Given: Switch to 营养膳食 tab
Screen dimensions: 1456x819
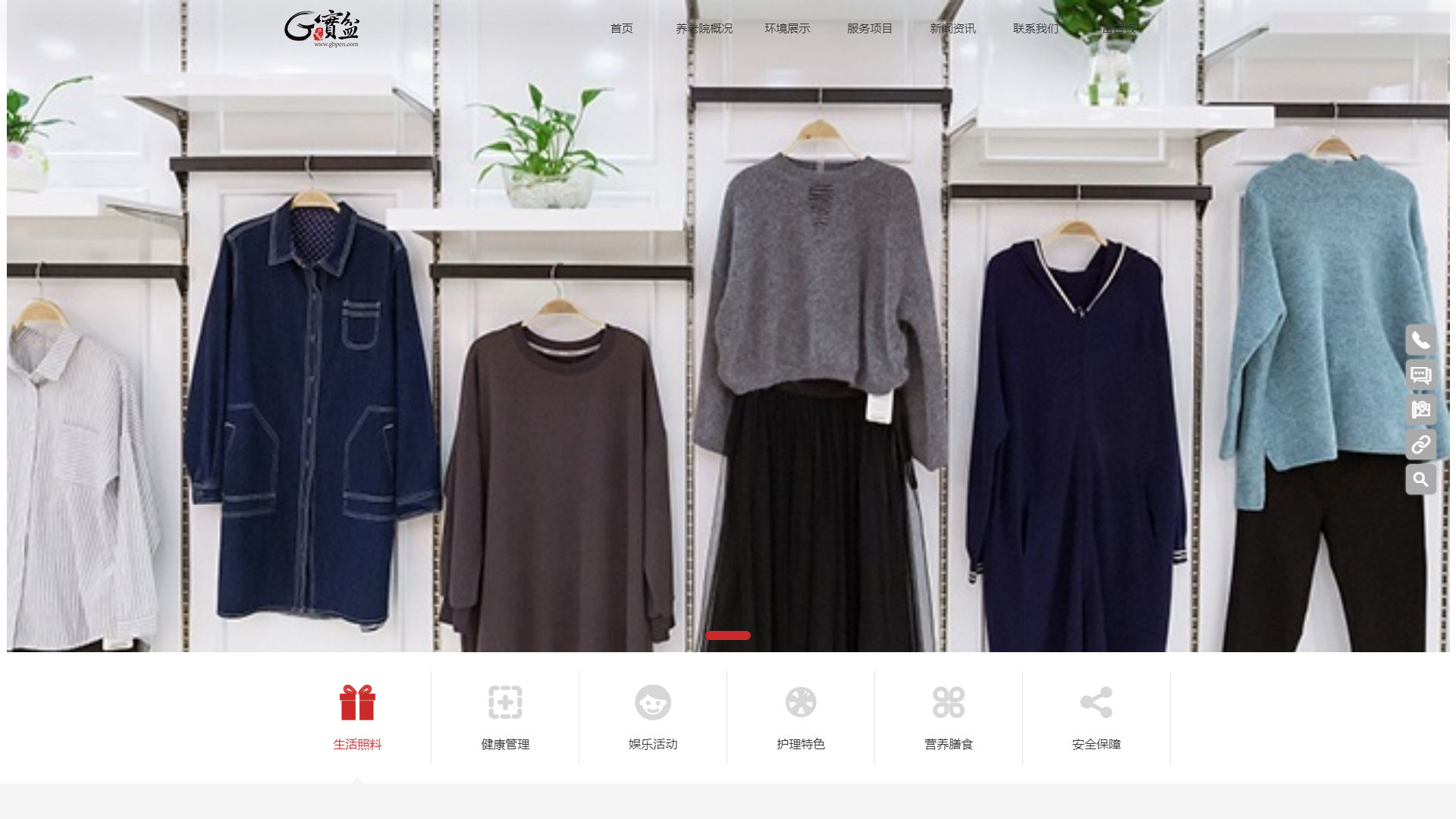Looking at the screenshot, I should (x=949, y=717).
